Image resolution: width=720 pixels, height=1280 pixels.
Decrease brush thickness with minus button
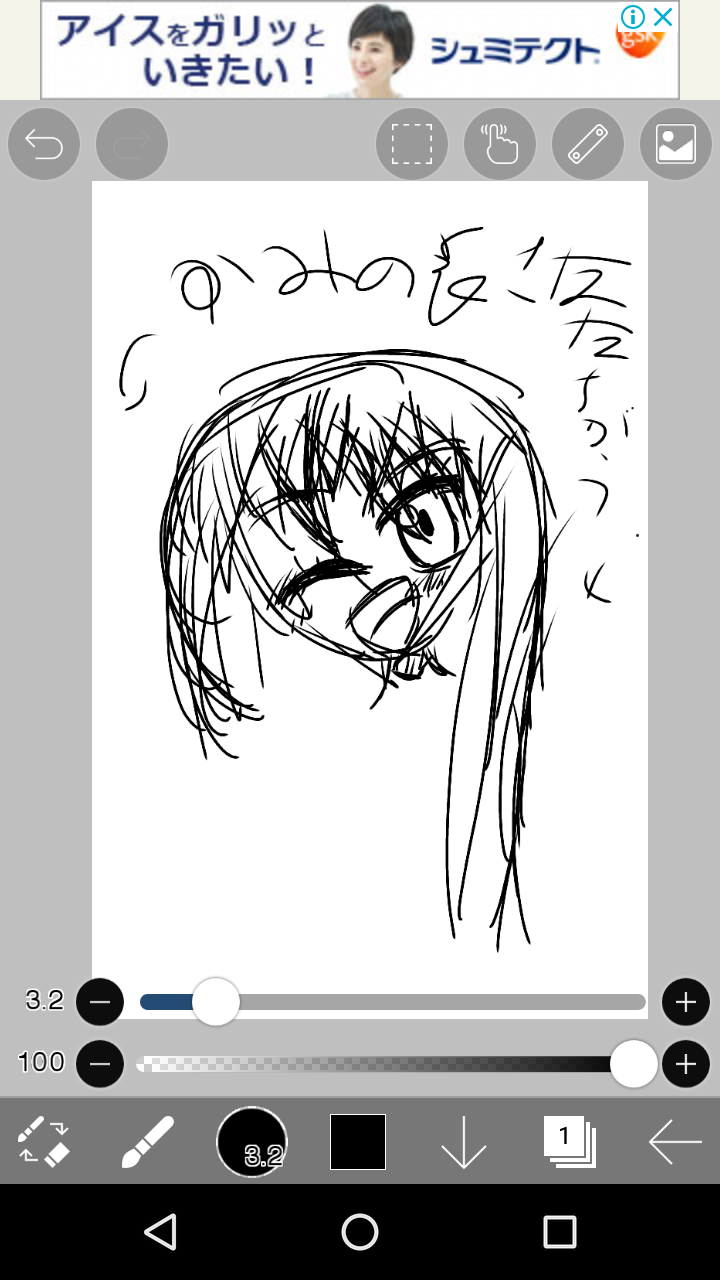[x=100, y=1002]
